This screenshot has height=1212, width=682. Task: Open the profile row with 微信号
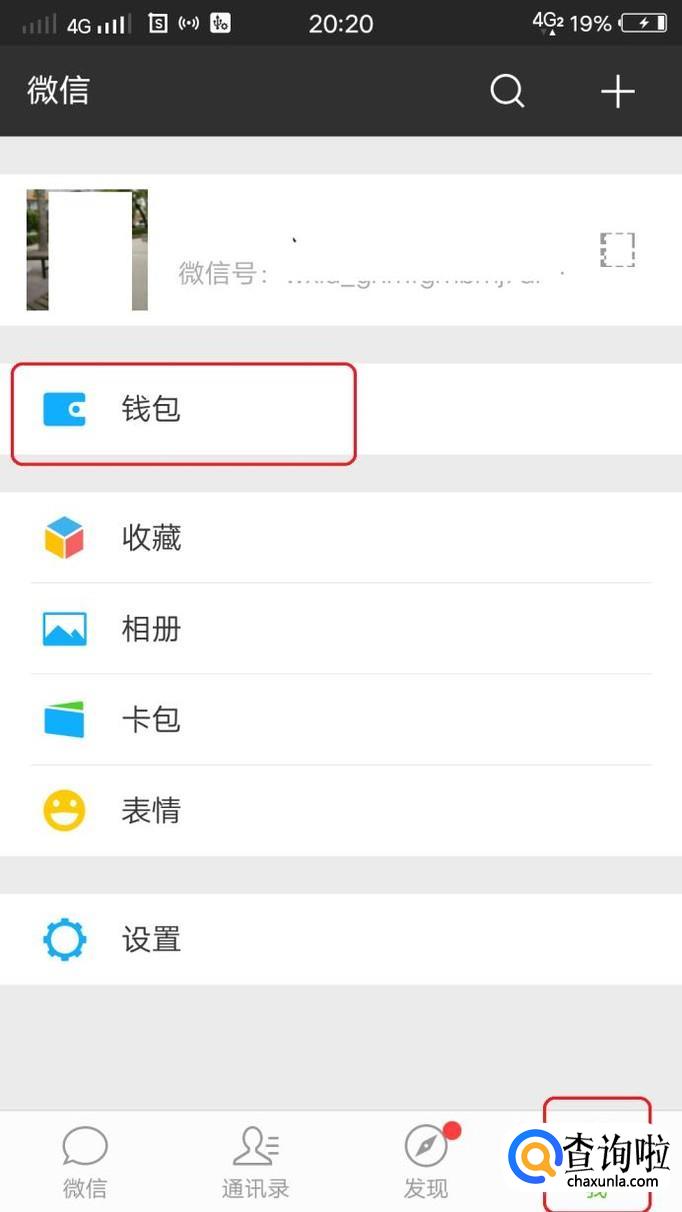[x=340, y=250]
